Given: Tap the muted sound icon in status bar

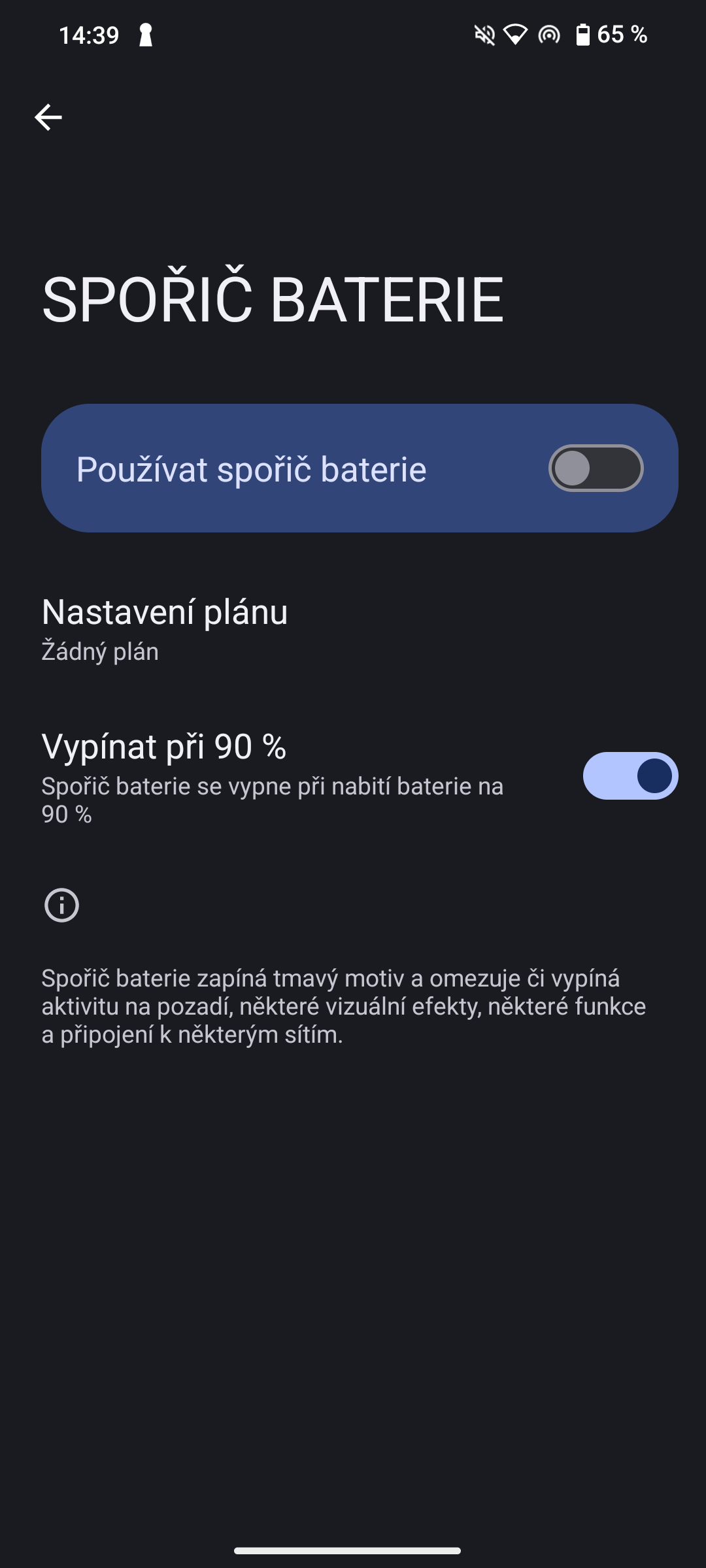Looking at the screenshot, I should click(484, 34).
